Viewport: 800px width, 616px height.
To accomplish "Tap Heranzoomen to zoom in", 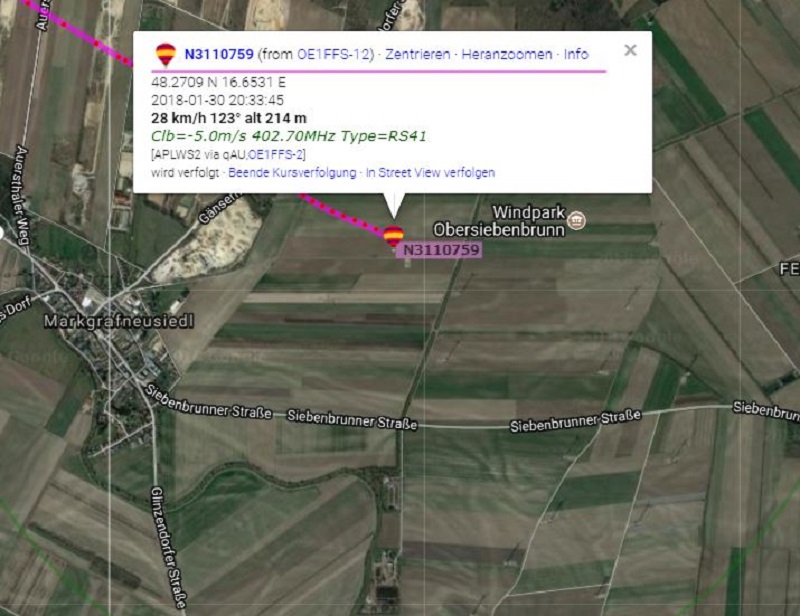I will [x=507, y=54].
